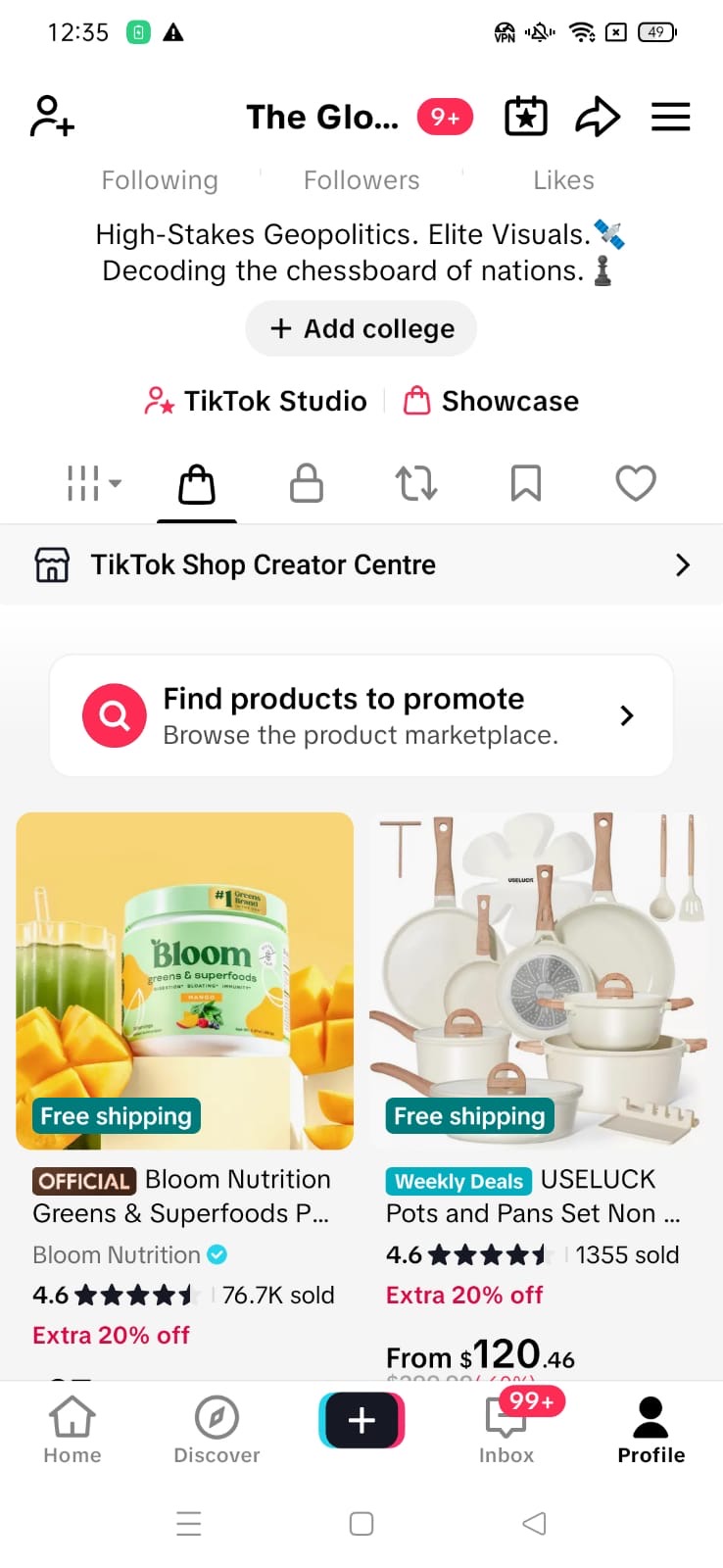Image resolution: width=723 pixels, height=1568 pixels.
Task: Open the calendar star icon
Action: [x=526, y=117]
